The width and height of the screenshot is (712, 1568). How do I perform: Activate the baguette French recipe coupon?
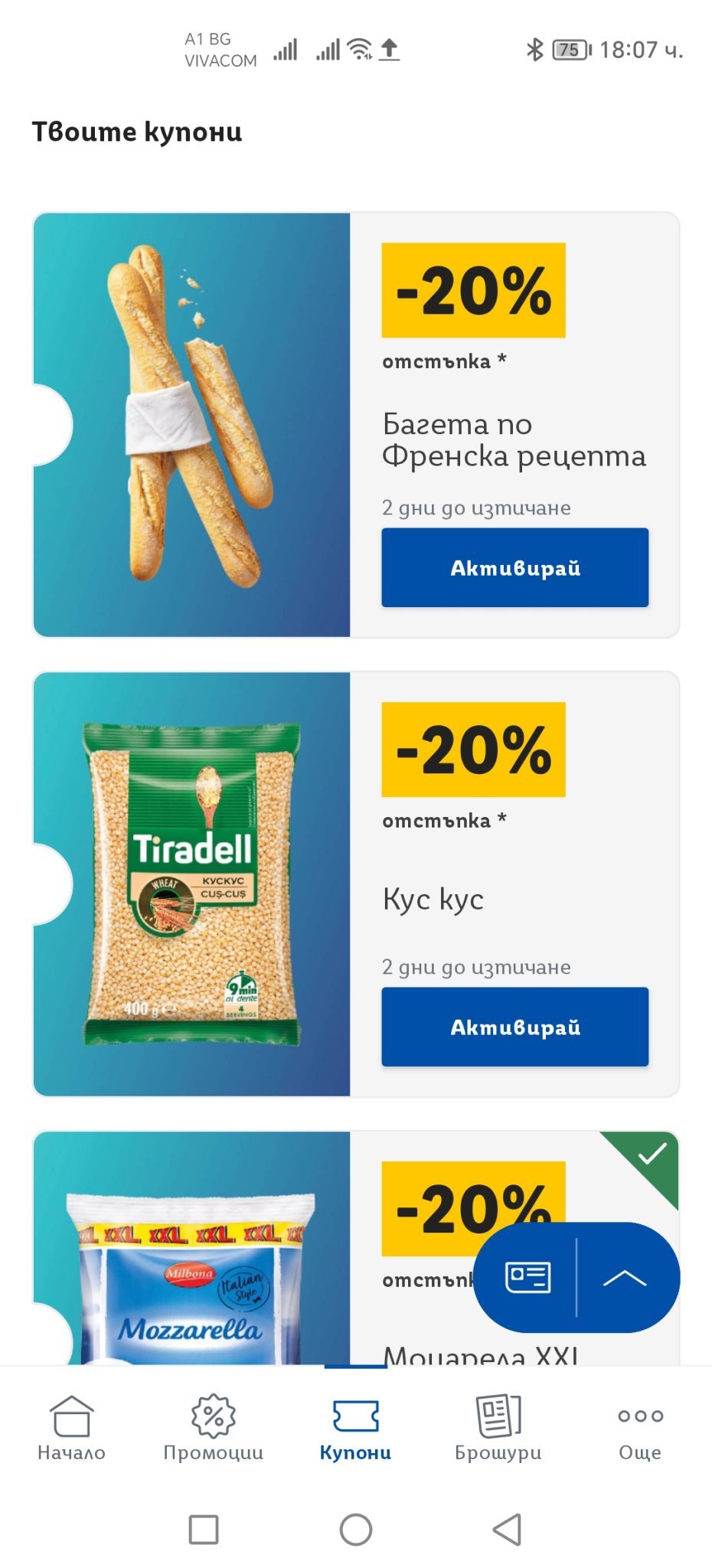point(514,567)
